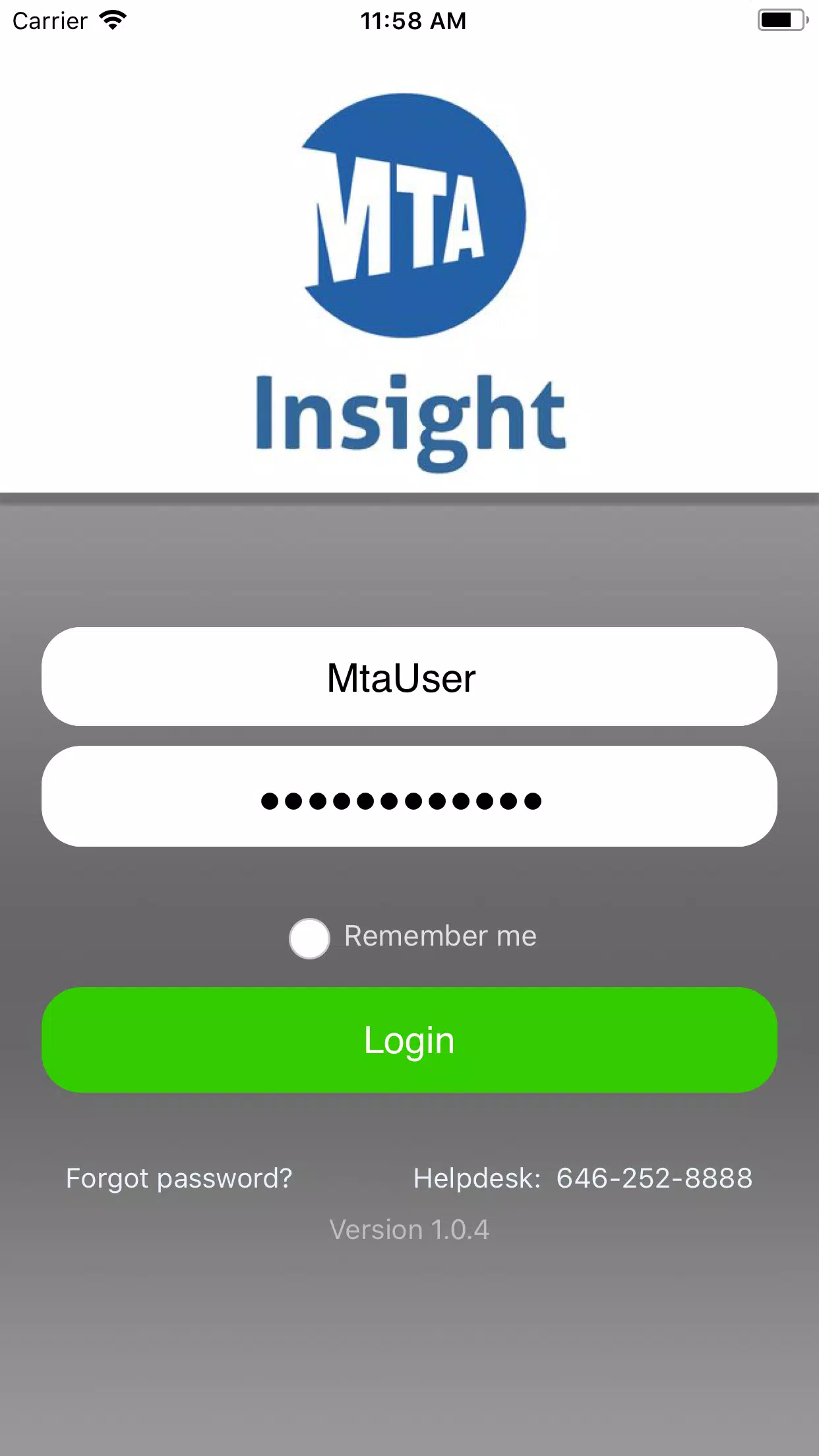Focus the masked password field
Image resolution: width=819 pixels, height=1456 pixels.
(x=409, y=797)
